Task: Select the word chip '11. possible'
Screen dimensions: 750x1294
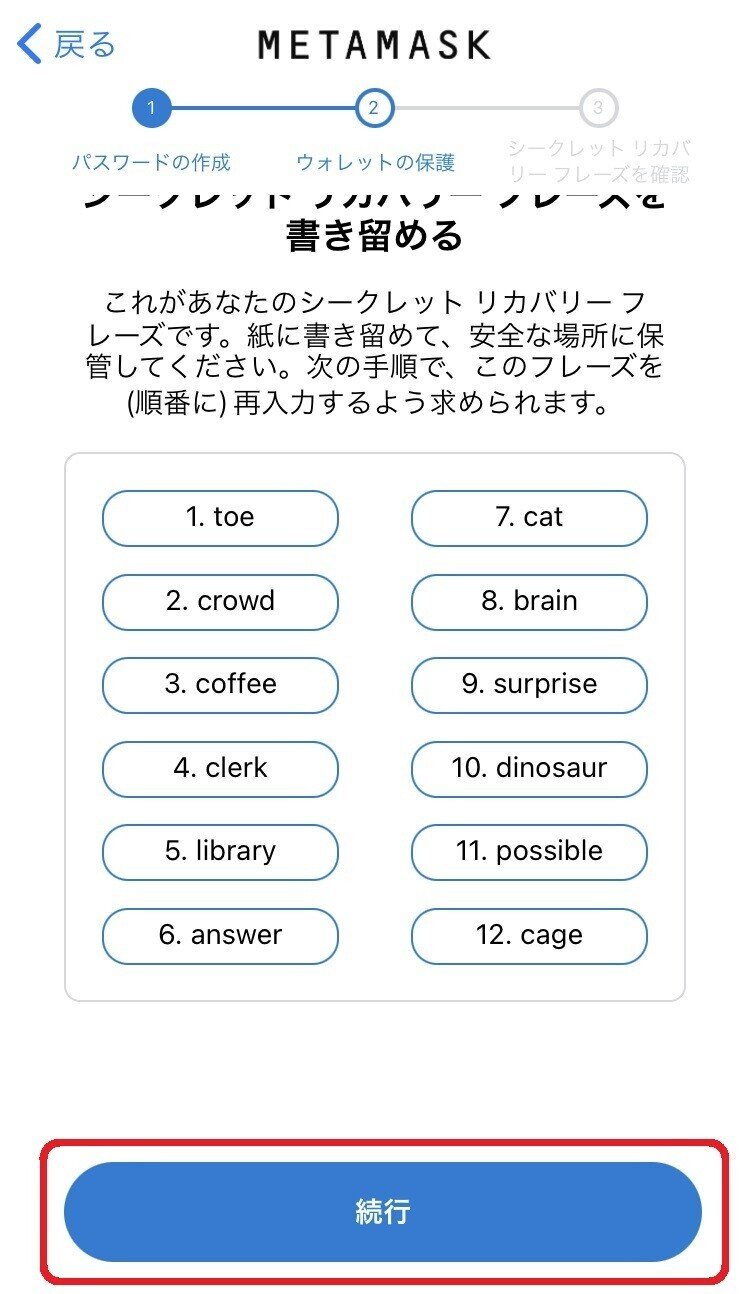Action: pyautogui.click(x=529, y=852)
